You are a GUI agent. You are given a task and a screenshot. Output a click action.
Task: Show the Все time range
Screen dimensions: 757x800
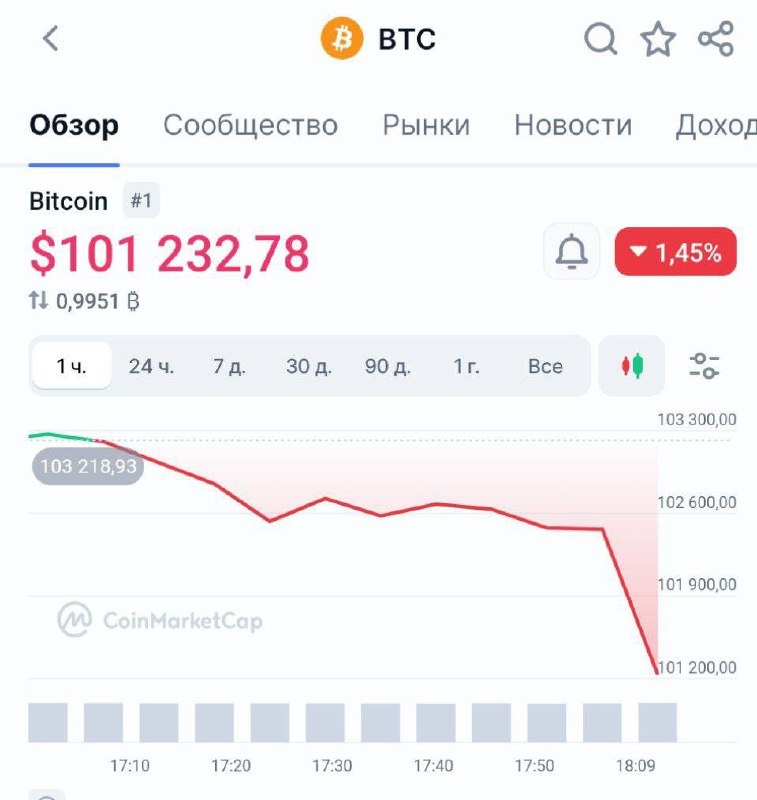545,366
